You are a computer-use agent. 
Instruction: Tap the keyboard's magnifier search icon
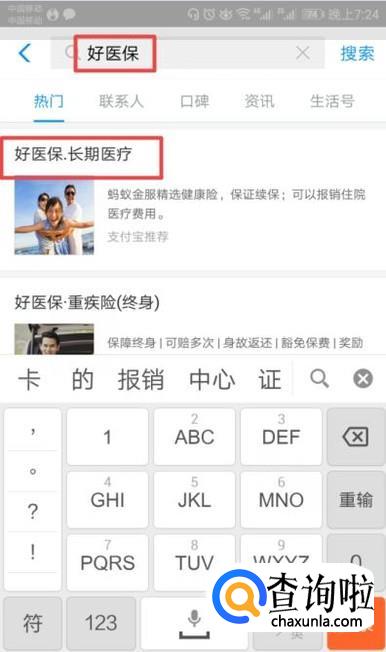click(319, 378)
